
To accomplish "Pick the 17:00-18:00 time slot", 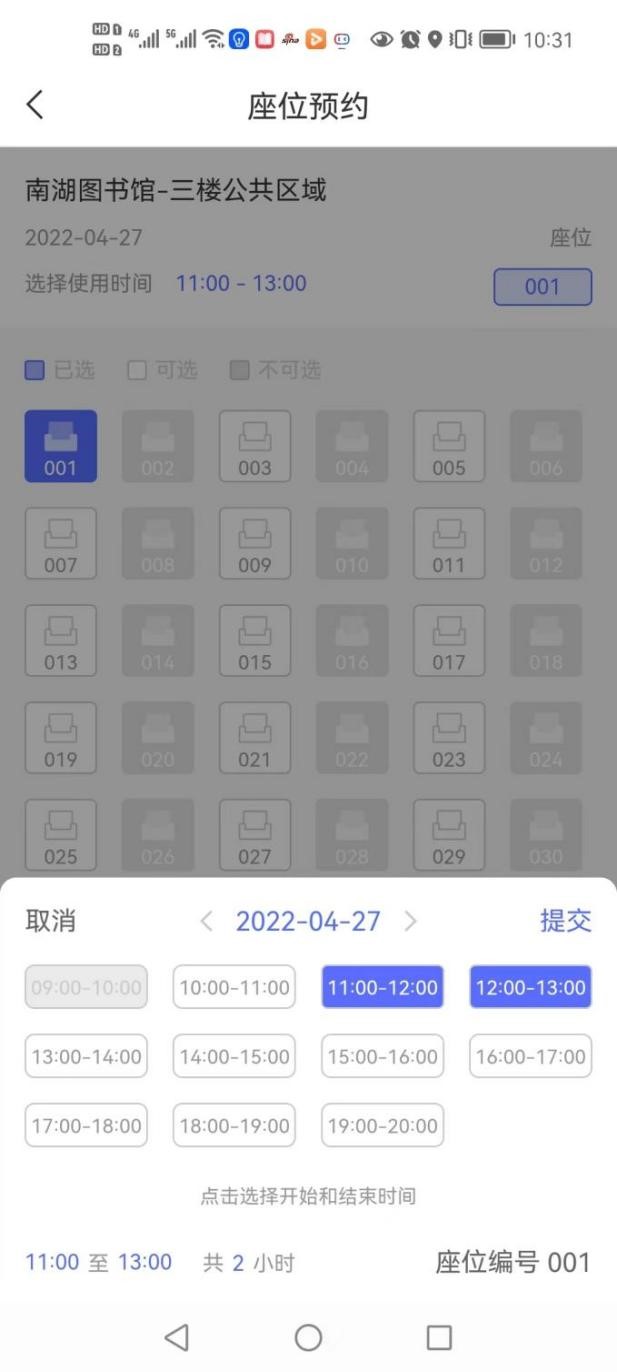I will pos(86,1126).
